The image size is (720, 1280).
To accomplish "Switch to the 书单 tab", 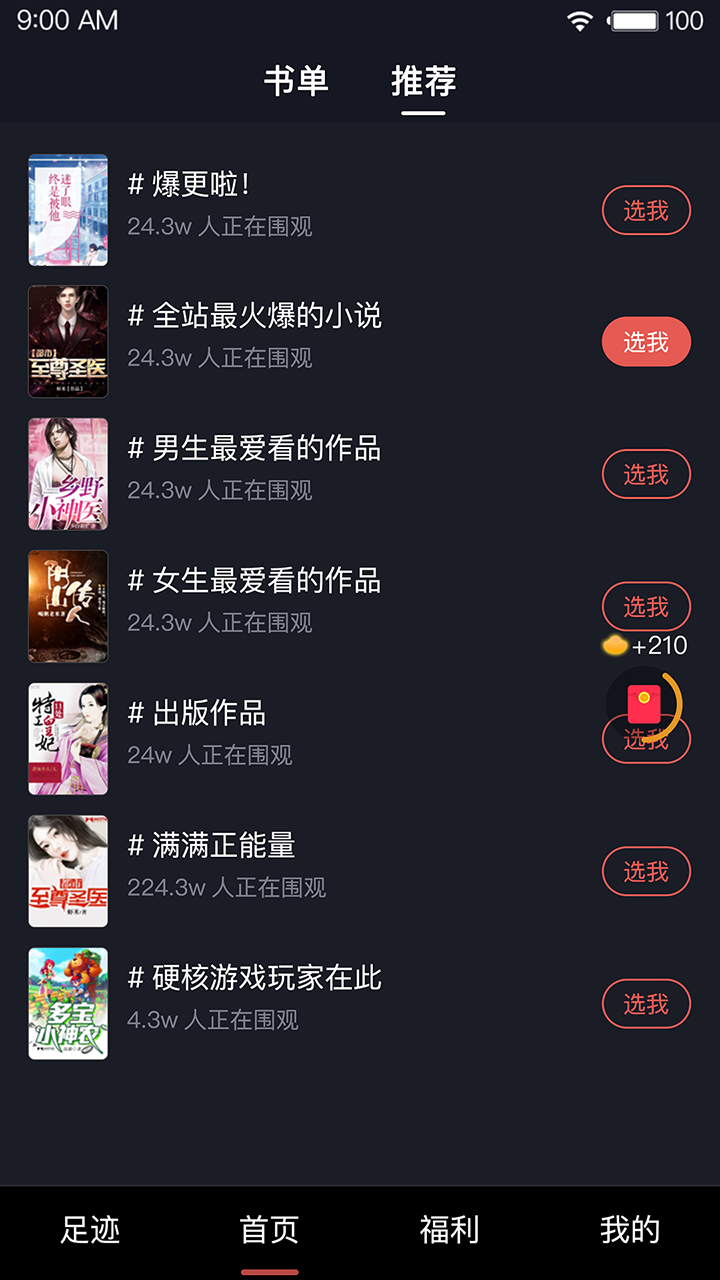I will pyautogui.click(x=295, y=83).
